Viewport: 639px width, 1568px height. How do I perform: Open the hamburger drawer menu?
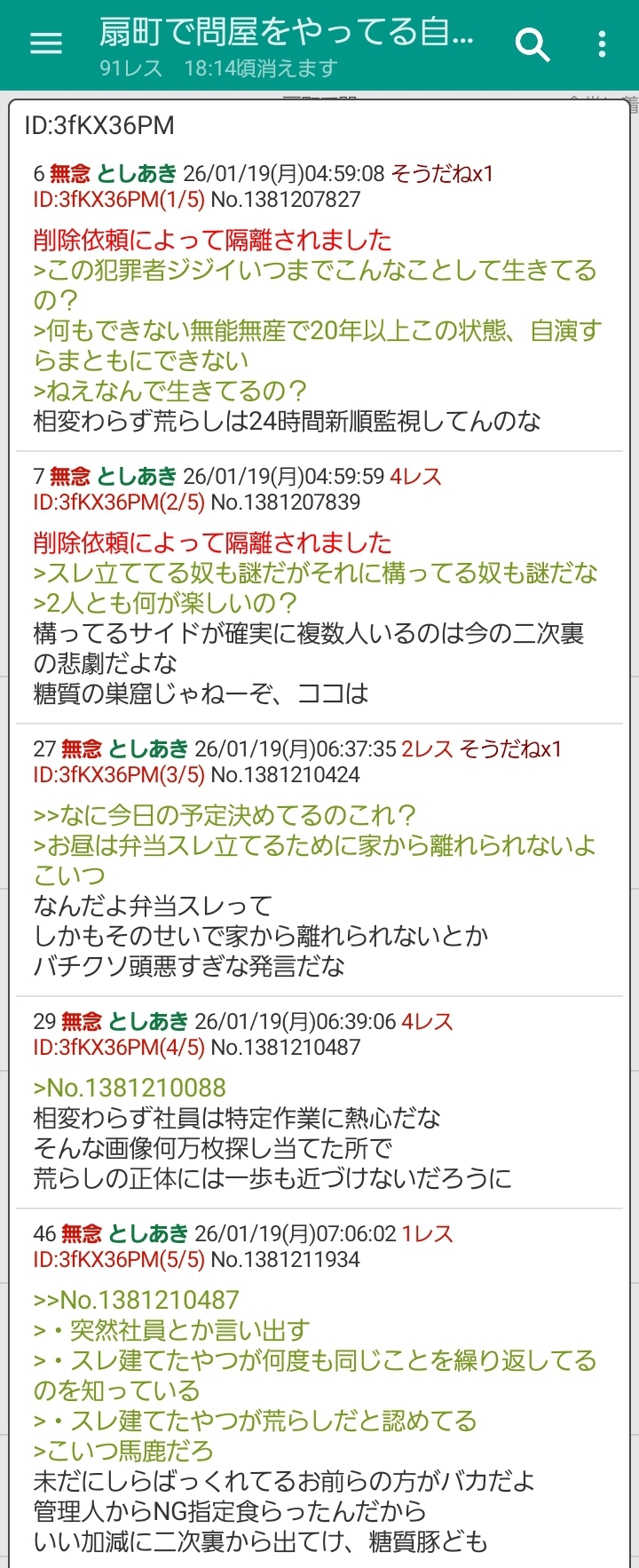click(x=46, y=44)
